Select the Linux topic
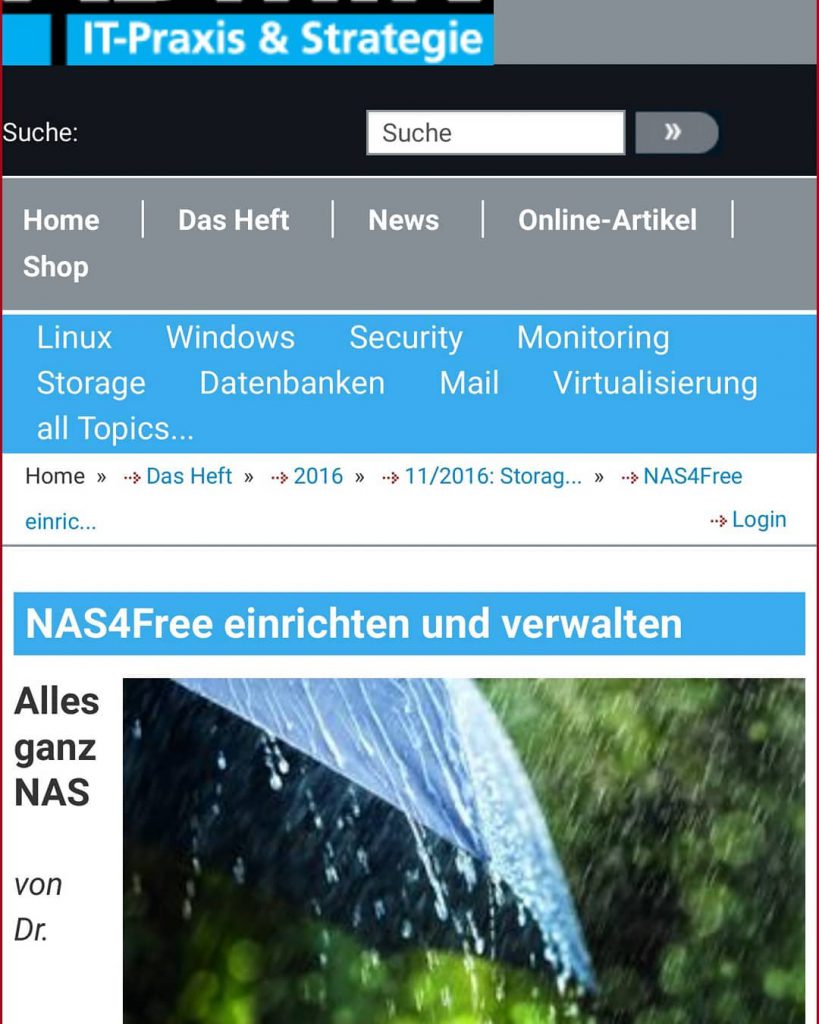Screen dimensions: 819x1024 (x=74, y=338)
